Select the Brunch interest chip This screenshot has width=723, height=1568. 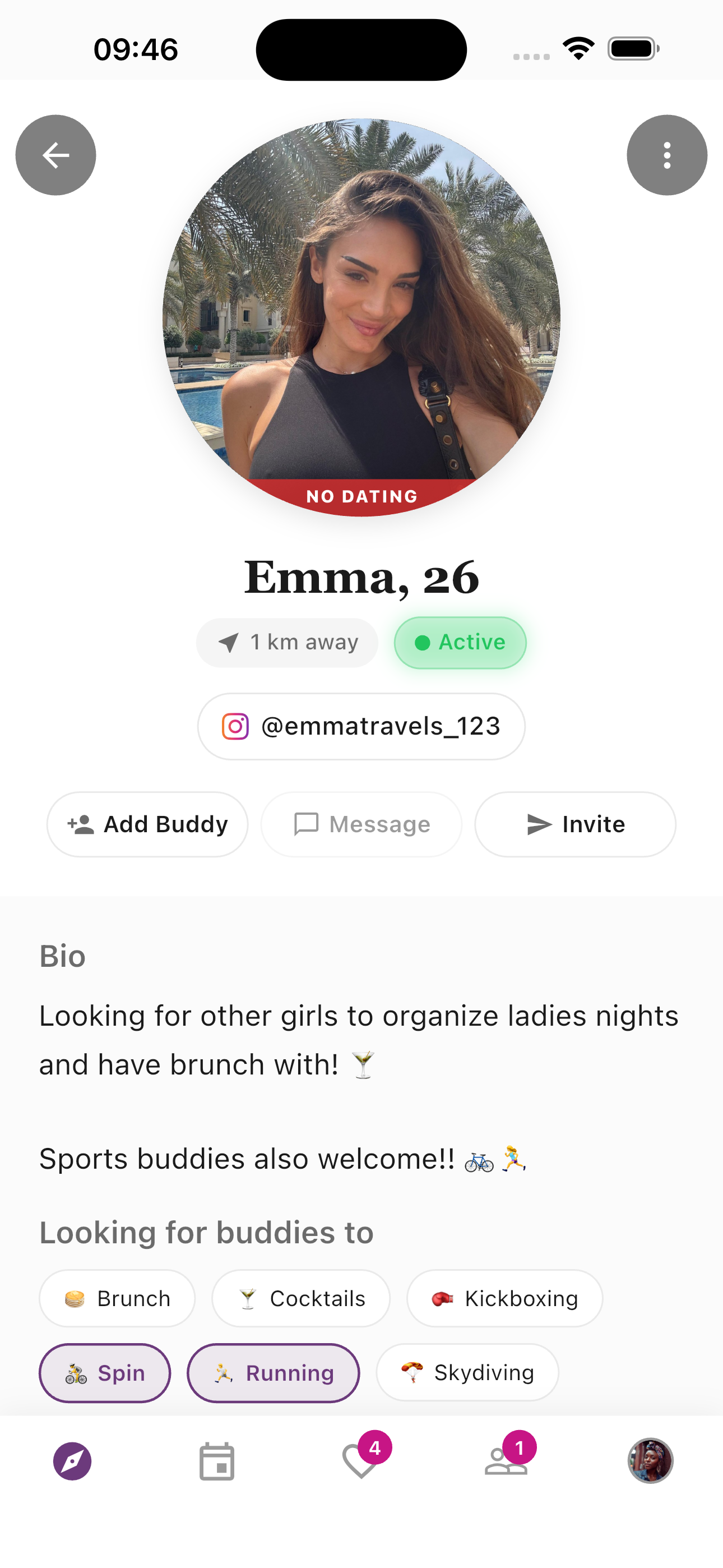117,1298
